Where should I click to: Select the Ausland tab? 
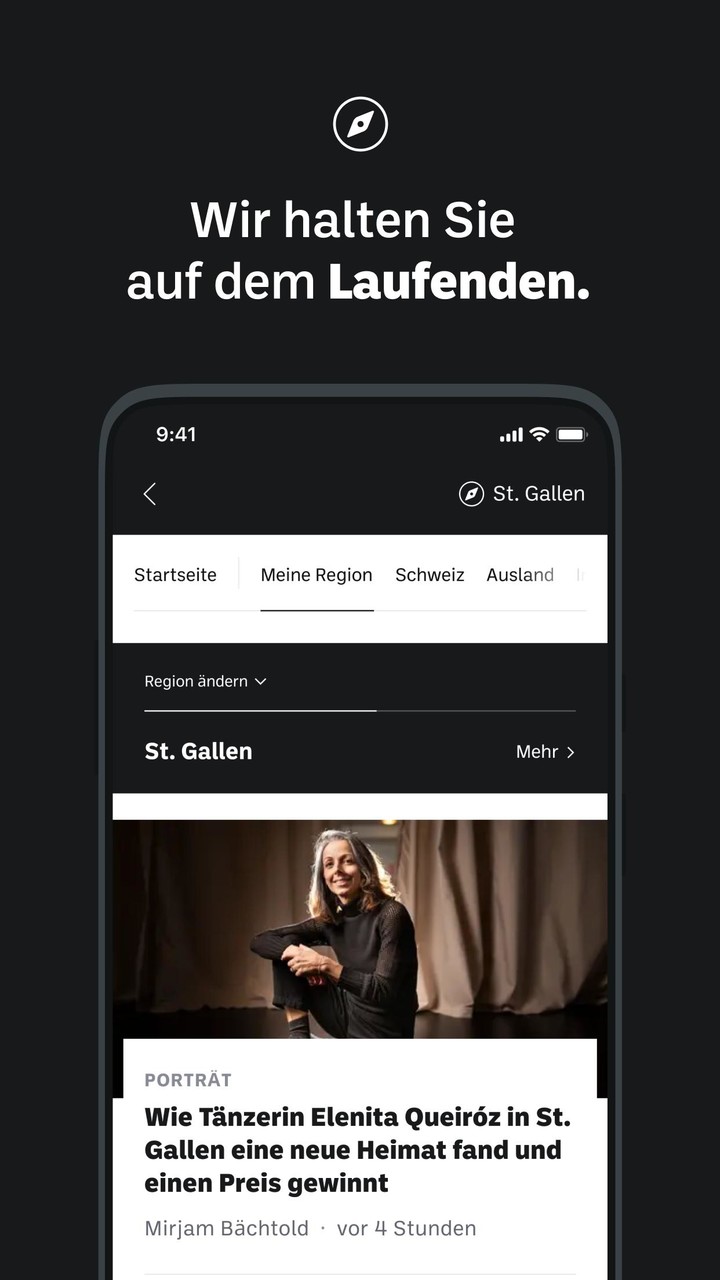coord(519,575)
